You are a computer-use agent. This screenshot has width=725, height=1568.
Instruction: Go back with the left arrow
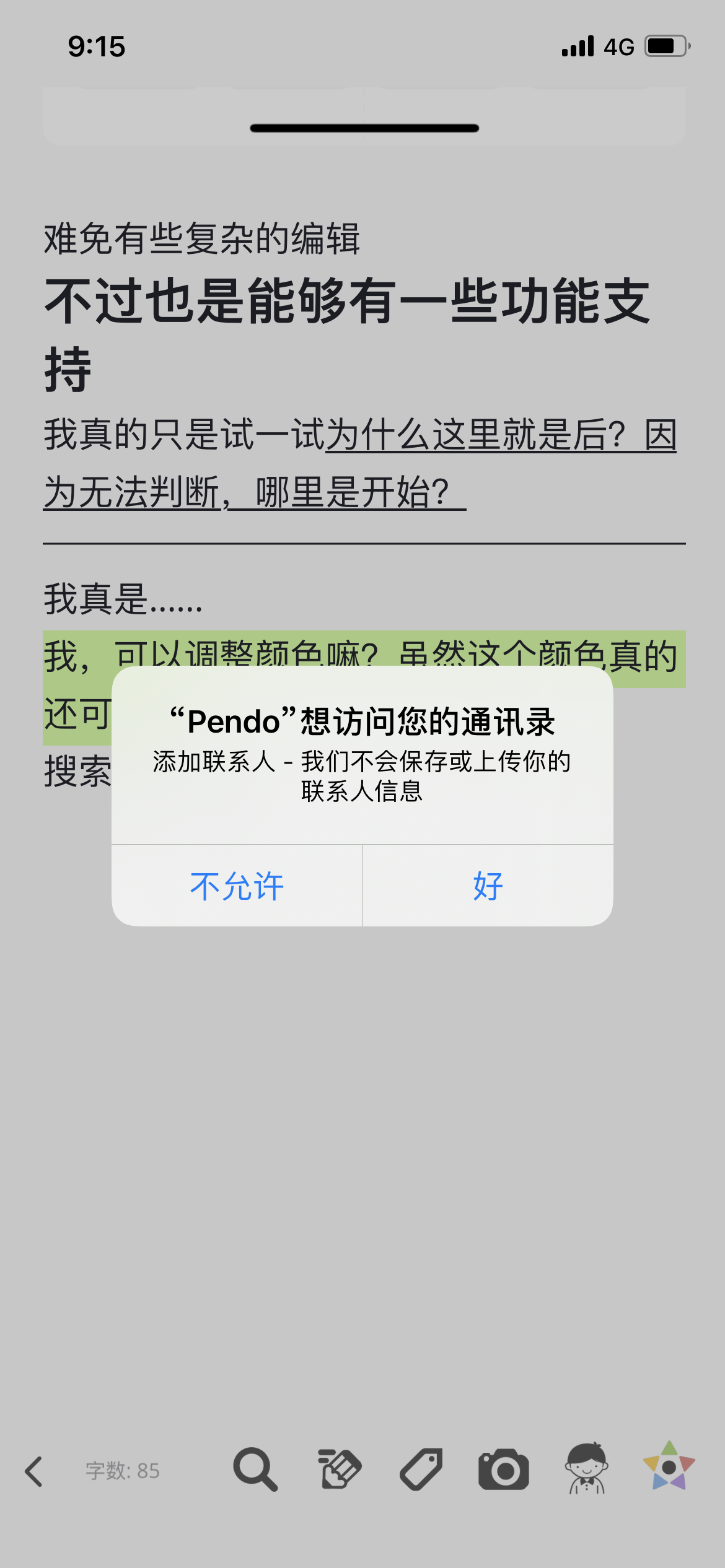tap(34, 1471)
